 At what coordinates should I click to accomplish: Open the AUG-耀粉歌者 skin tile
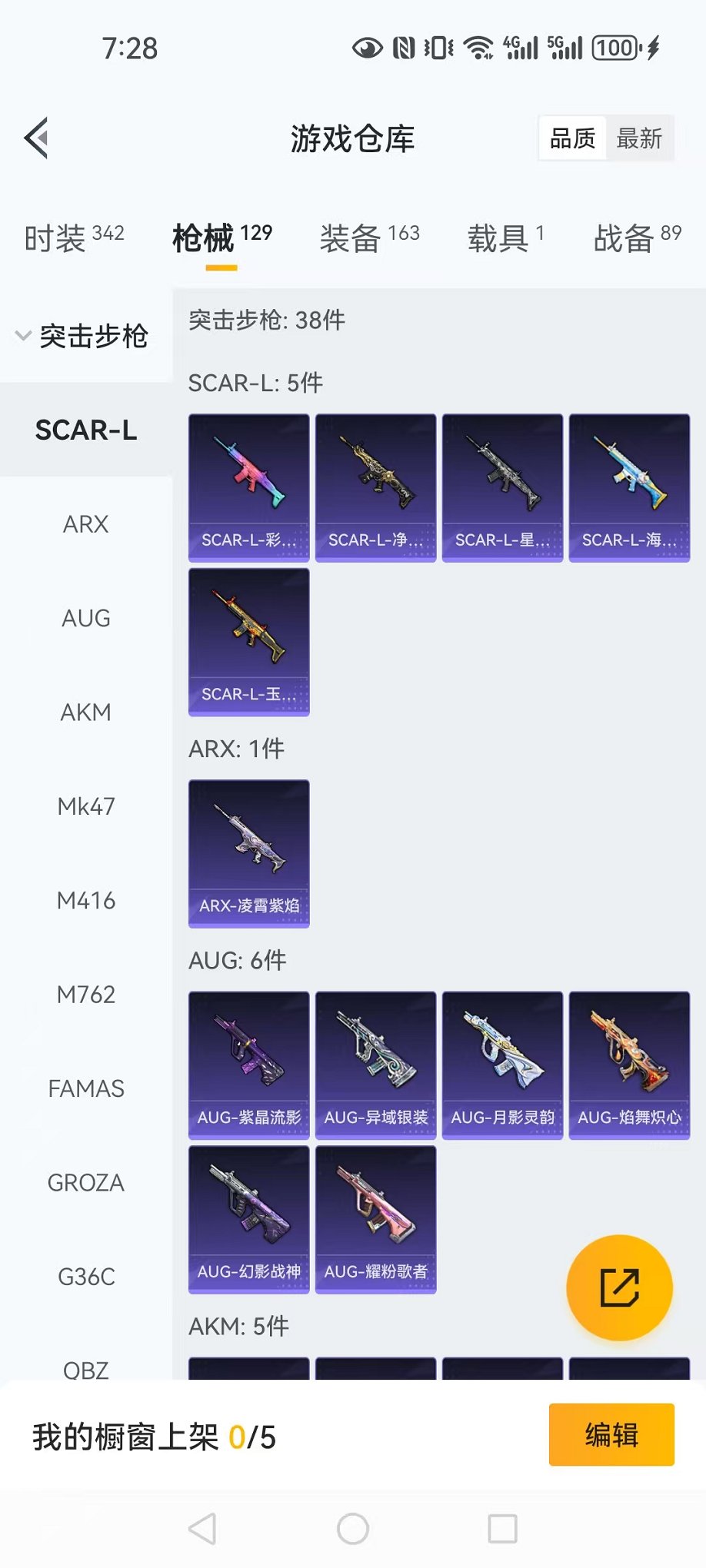click(376, 1219)
